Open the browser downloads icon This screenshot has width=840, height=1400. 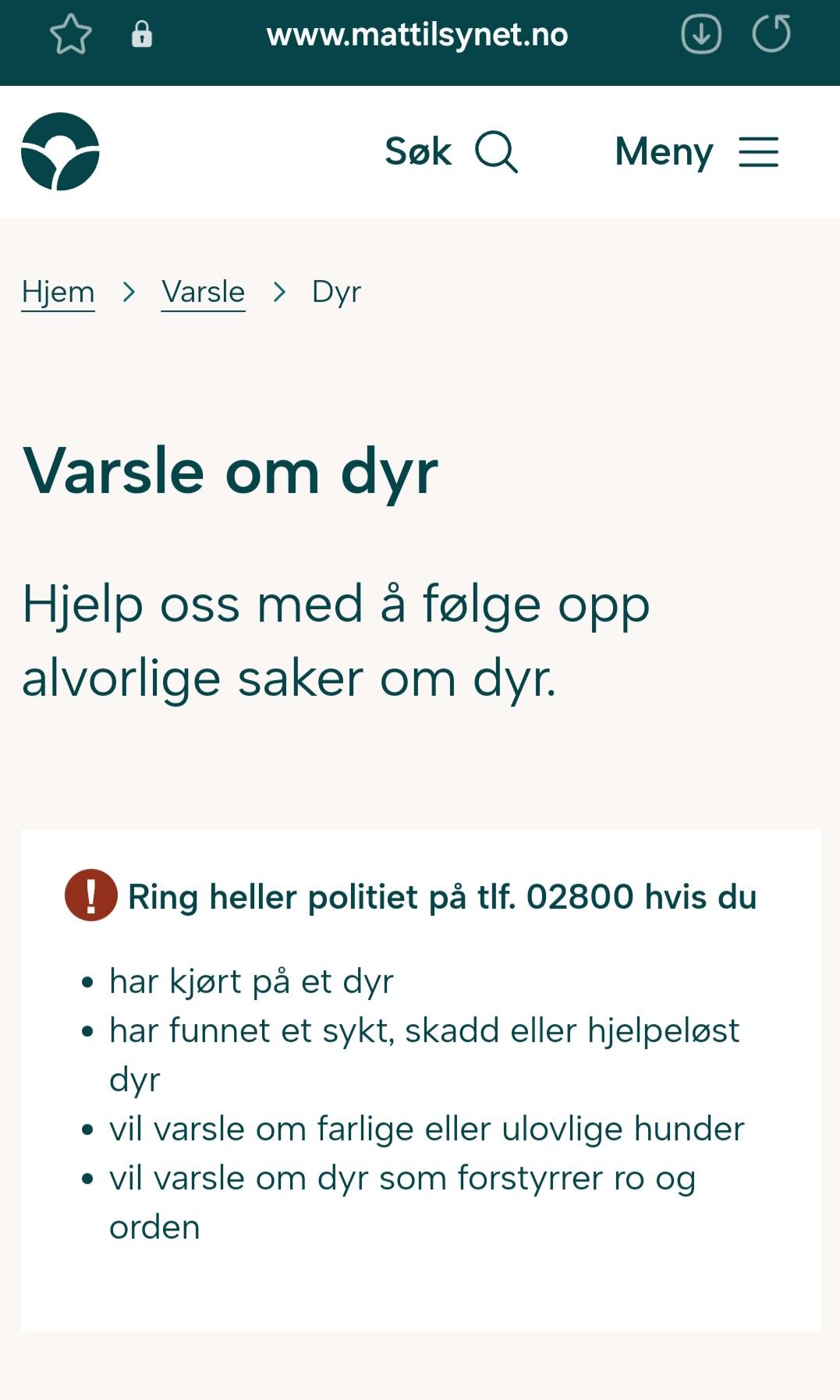coord(700,35)
